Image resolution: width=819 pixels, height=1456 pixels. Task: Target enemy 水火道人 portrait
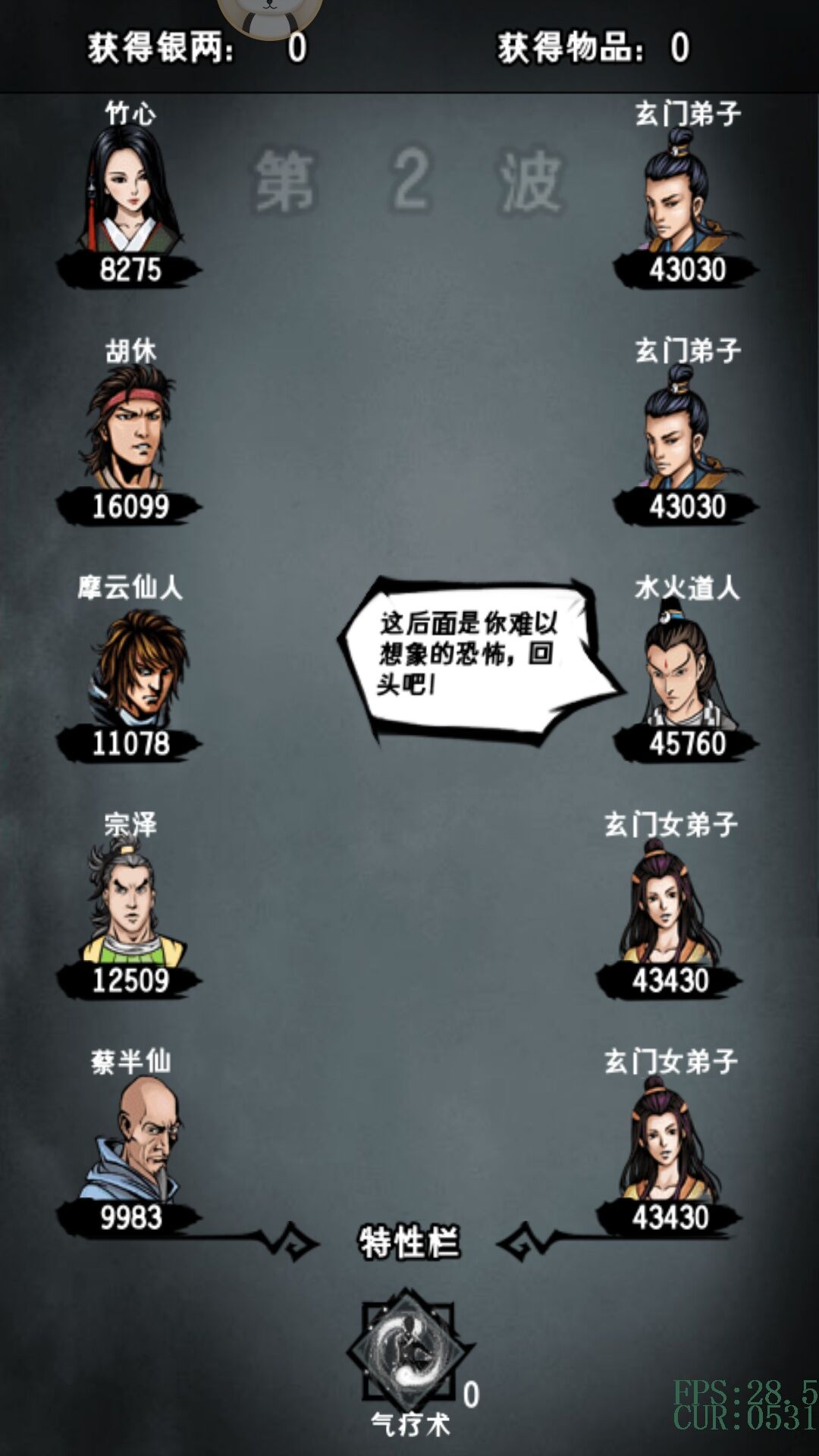687,662
